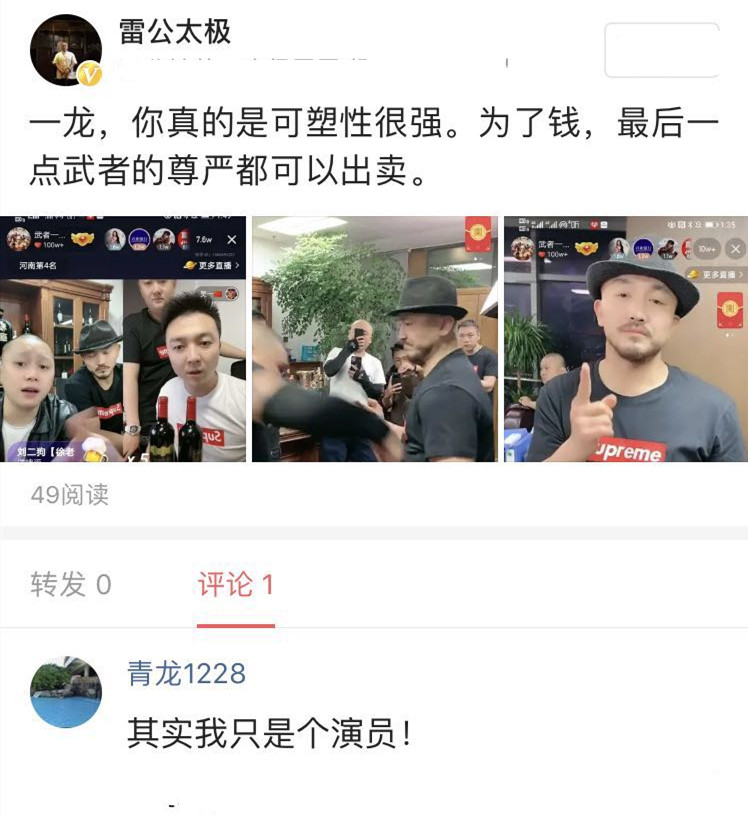Toggle the red heart icon in second image status bar

point(594,225)
